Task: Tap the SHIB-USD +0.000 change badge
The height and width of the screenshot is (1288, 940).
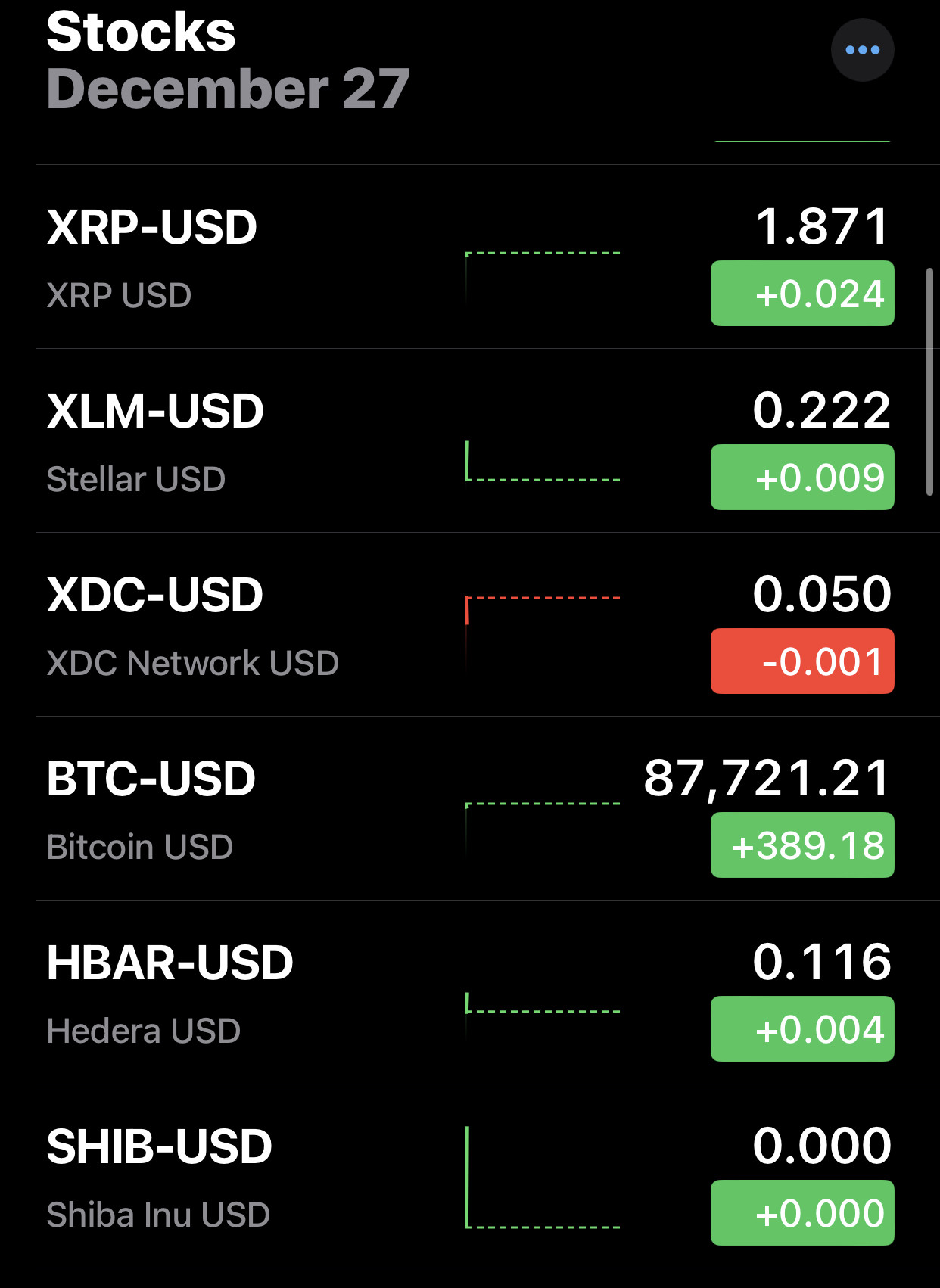Action: [802, 1213]
